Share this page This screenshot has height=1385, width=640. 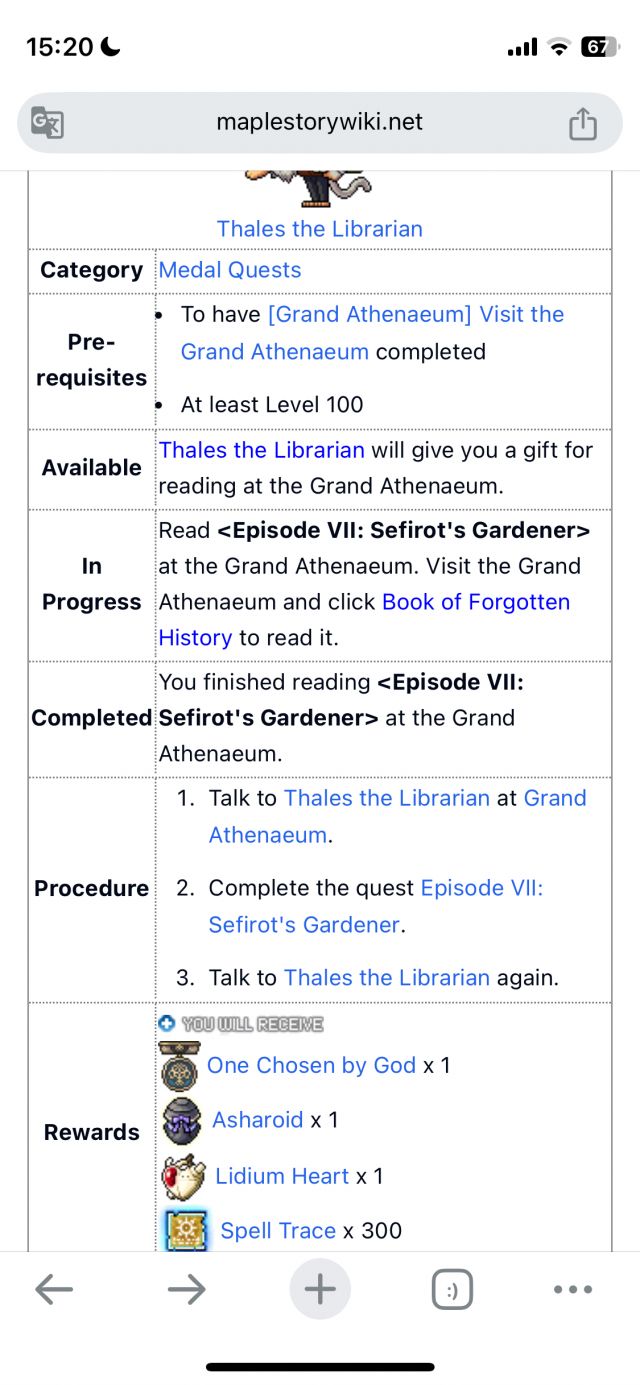(582, 123)
